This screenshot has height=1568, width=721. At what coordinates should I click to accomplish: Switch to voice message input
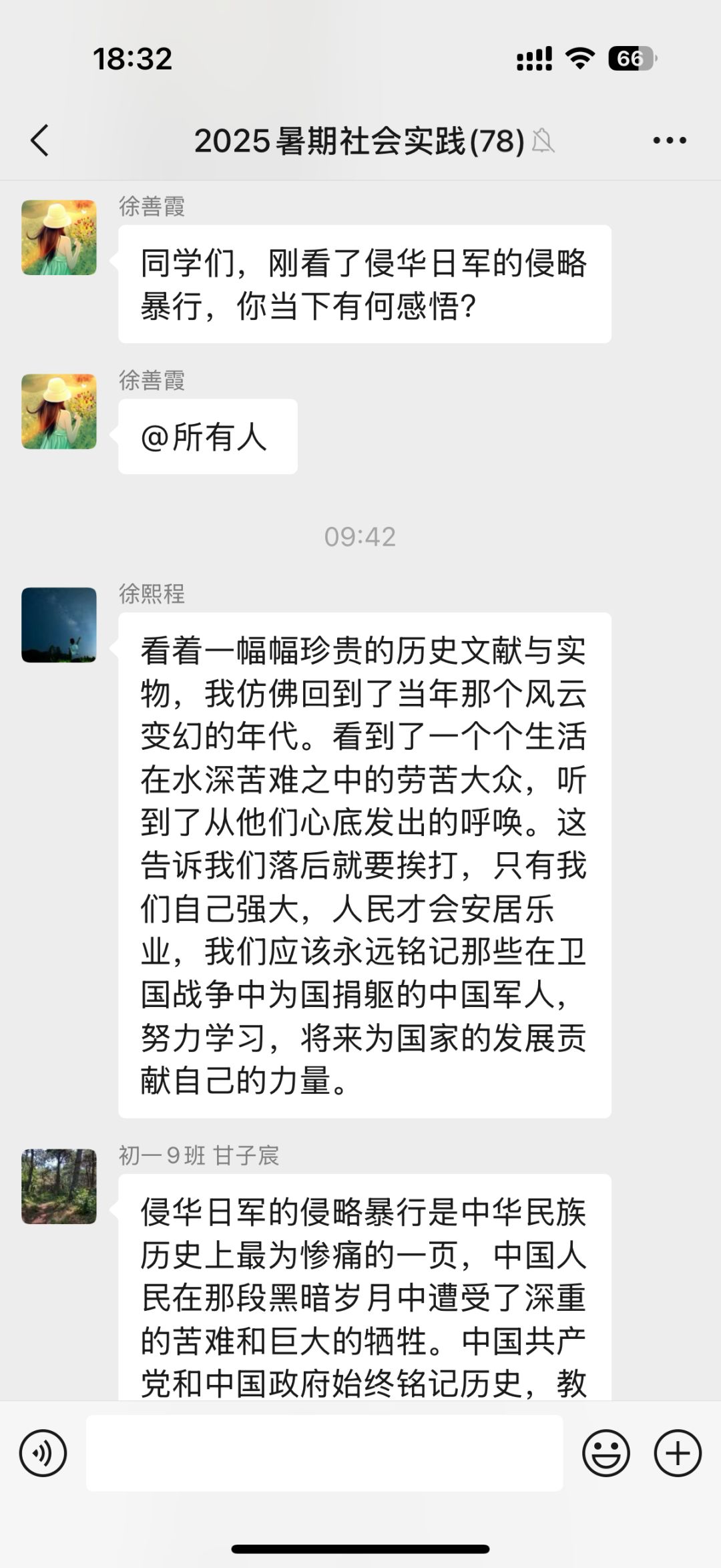click(43, 1453)
